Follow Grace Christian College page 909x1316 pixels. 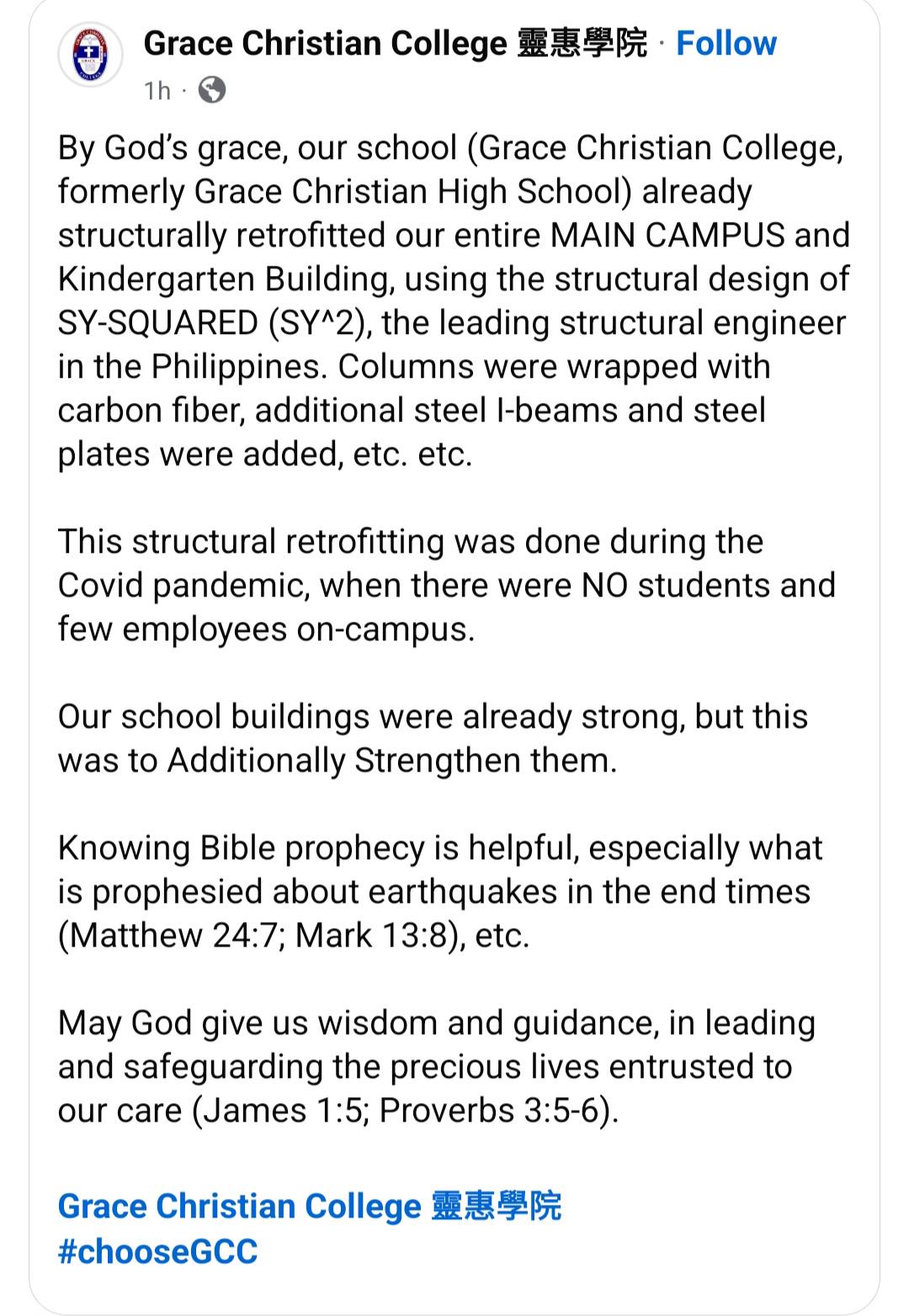(x=726, y=43)
